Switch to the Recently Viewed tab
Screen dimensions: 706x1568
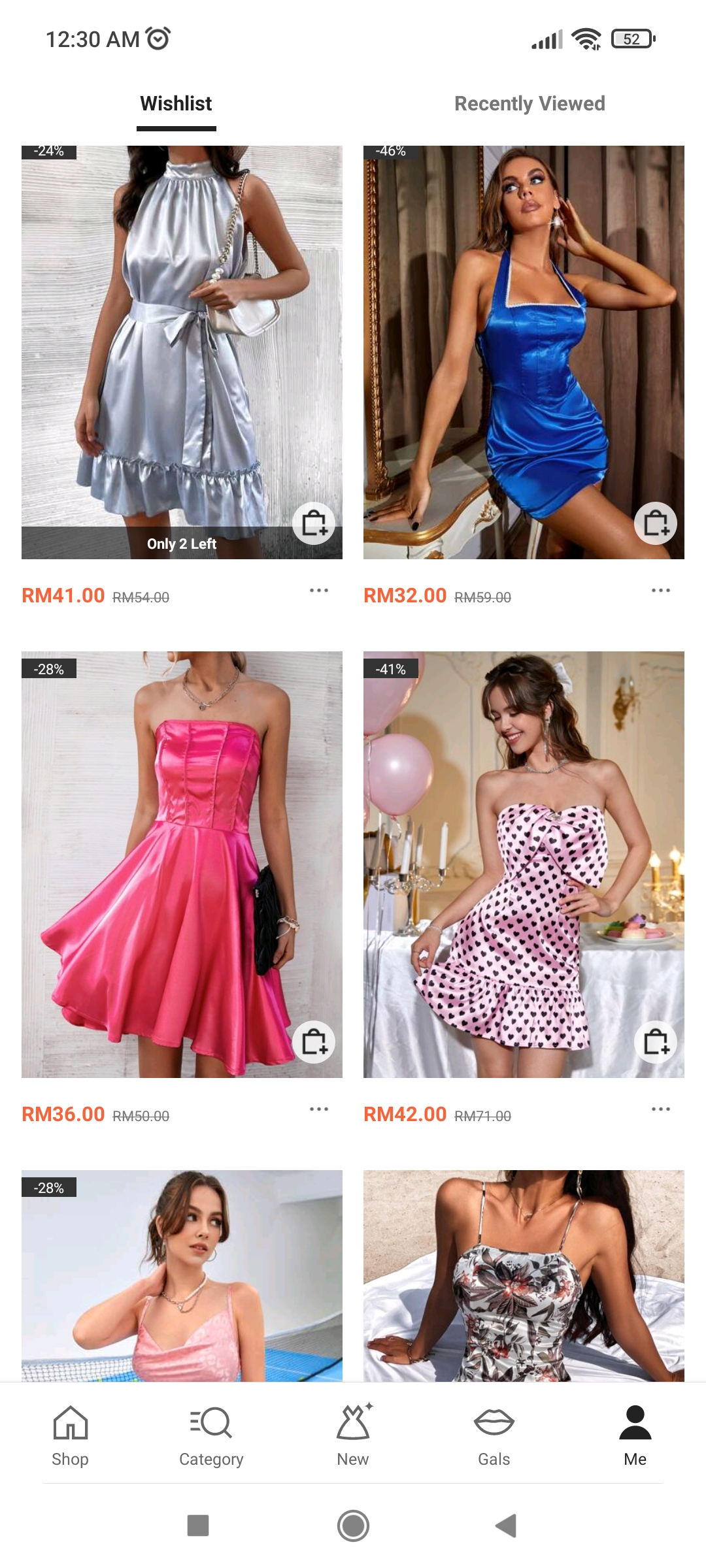pyautogui.click(x=529, y=103)
